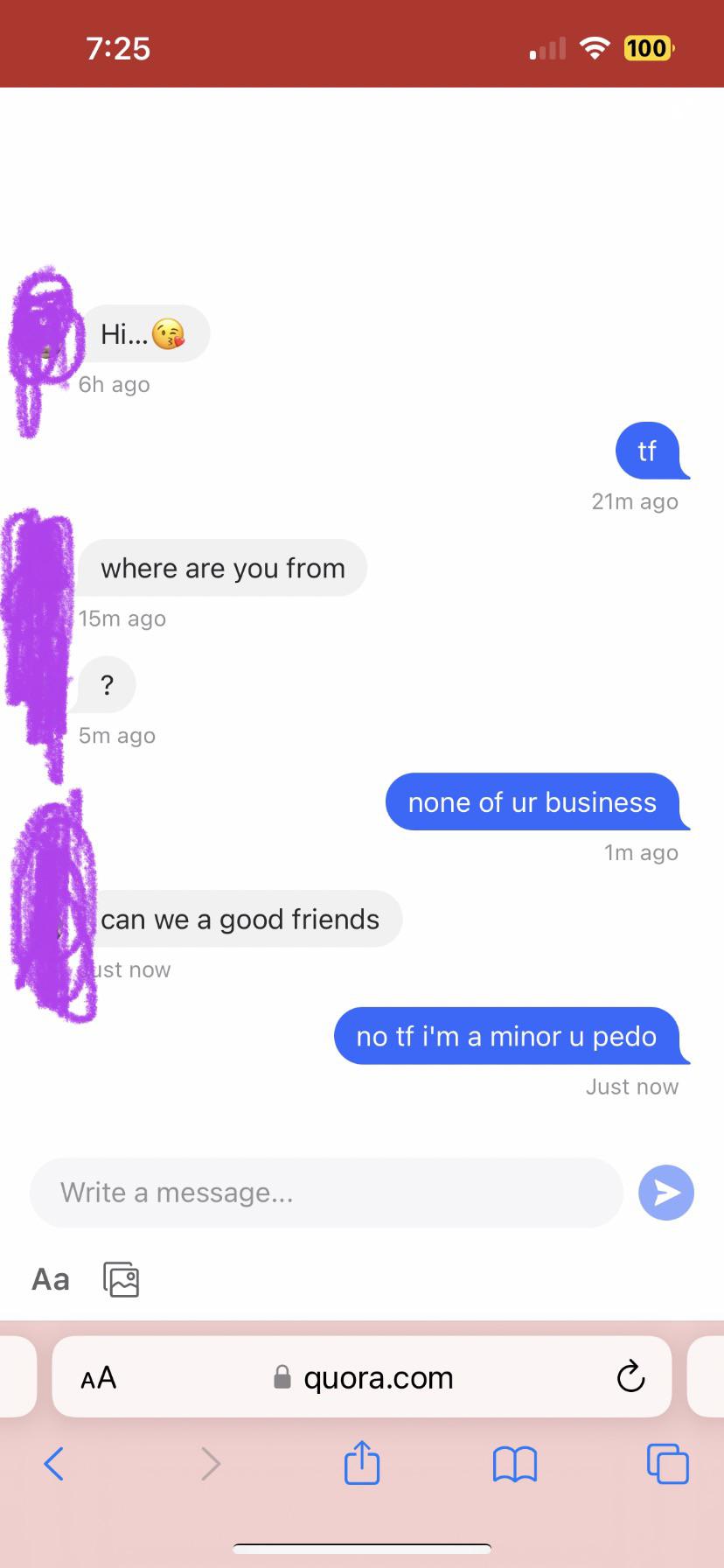Open Safari's AA page settings menu
The height and width of the screenshot is (1568, 724).
[98, 1378]
